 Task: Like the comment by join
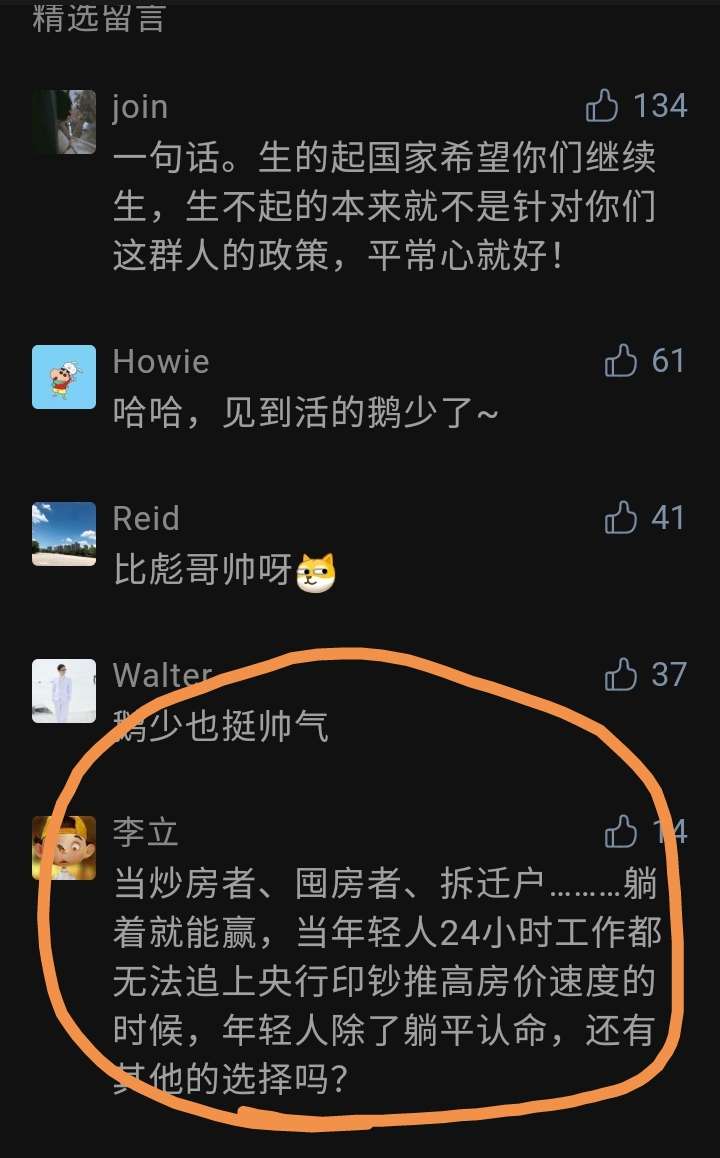[602, 105]
